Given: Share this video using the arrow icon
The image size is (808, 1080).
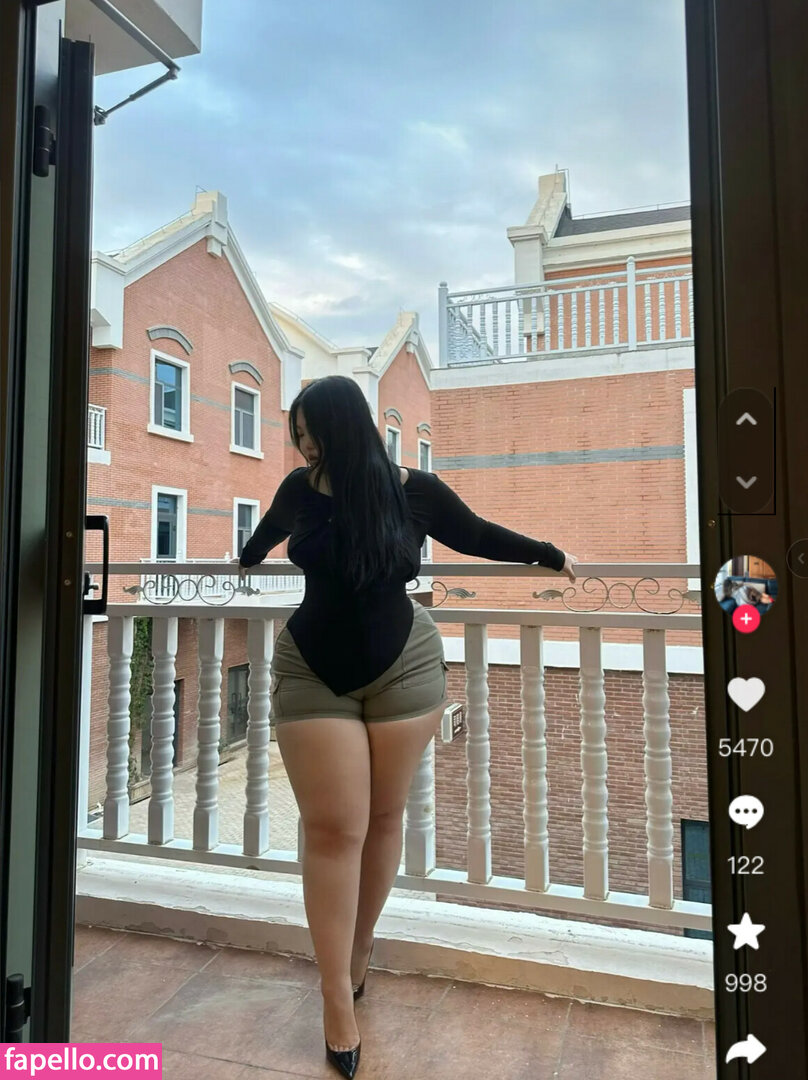Looking at the screenshot, I should click(x=745, y=1048).
